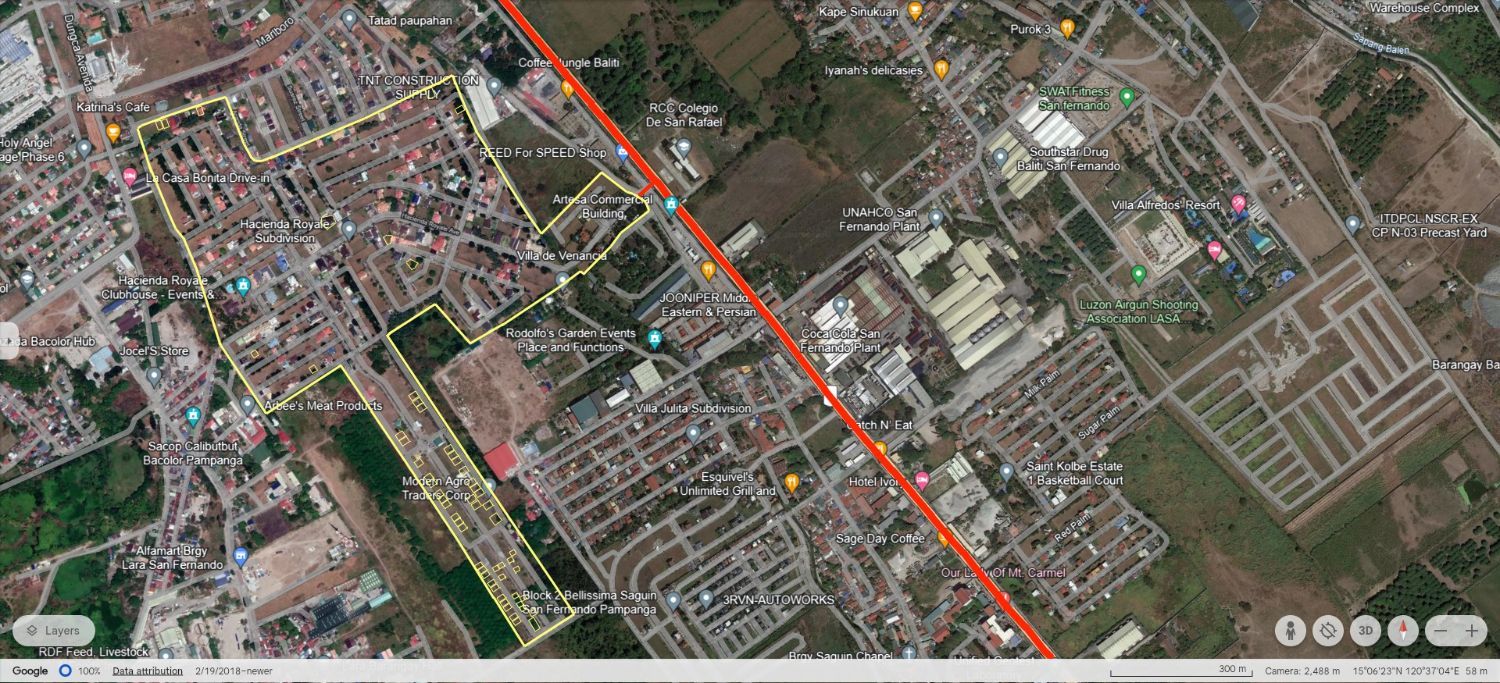Image resolution: width=1500 pixels, height=683 pixels.
Task: Enter Street View with the pegman icon
Action: [x=1290, y=630]
